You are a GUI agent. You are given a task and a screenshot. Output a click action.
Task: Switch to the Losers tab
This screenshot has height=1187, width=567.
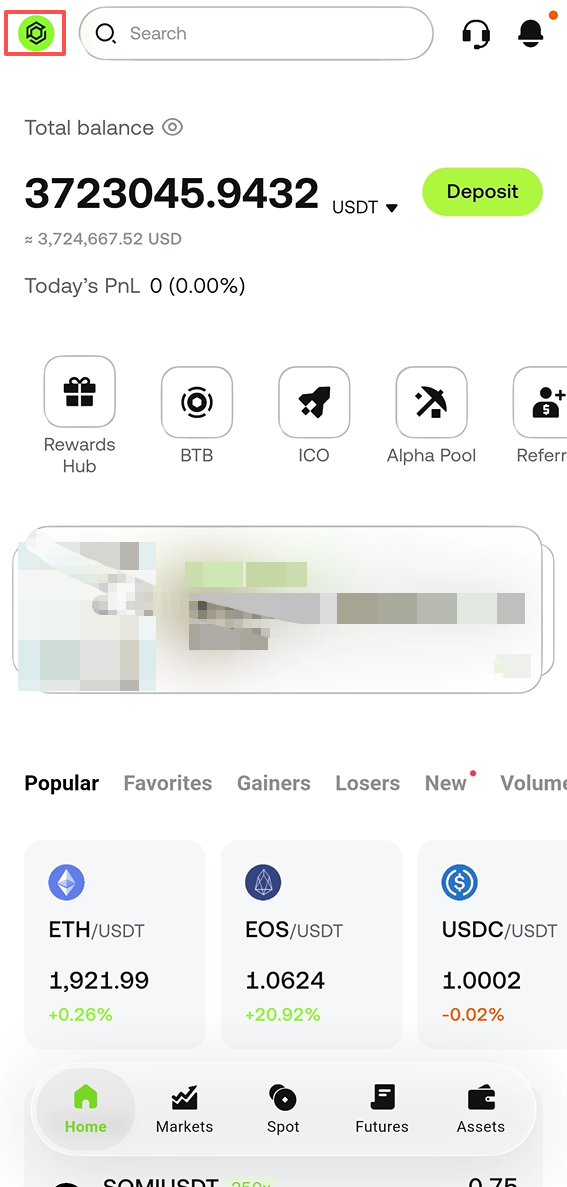click(x=367, y=783)
